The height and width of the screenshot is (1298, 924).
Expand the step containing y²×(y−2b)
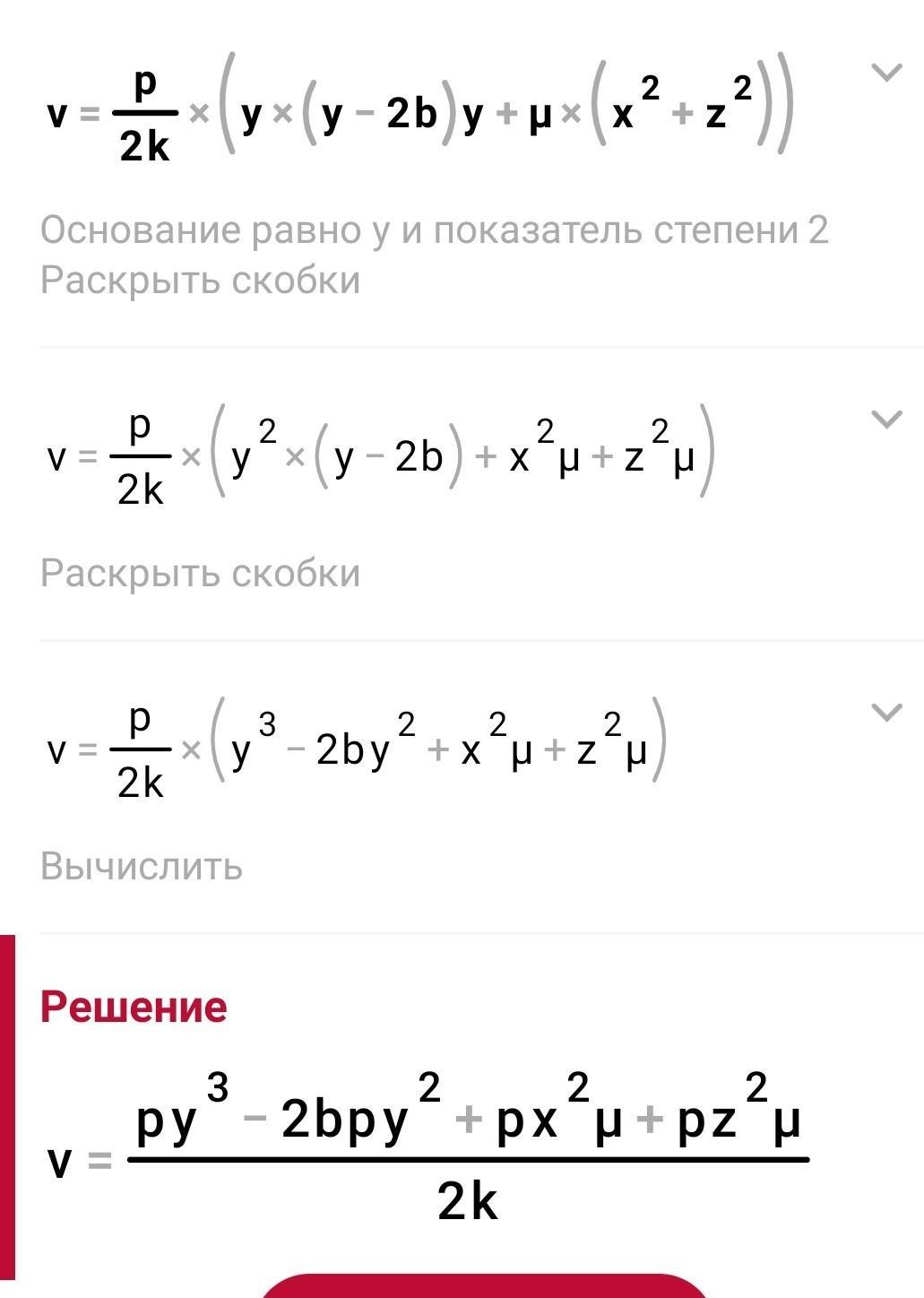coord(886,419)
